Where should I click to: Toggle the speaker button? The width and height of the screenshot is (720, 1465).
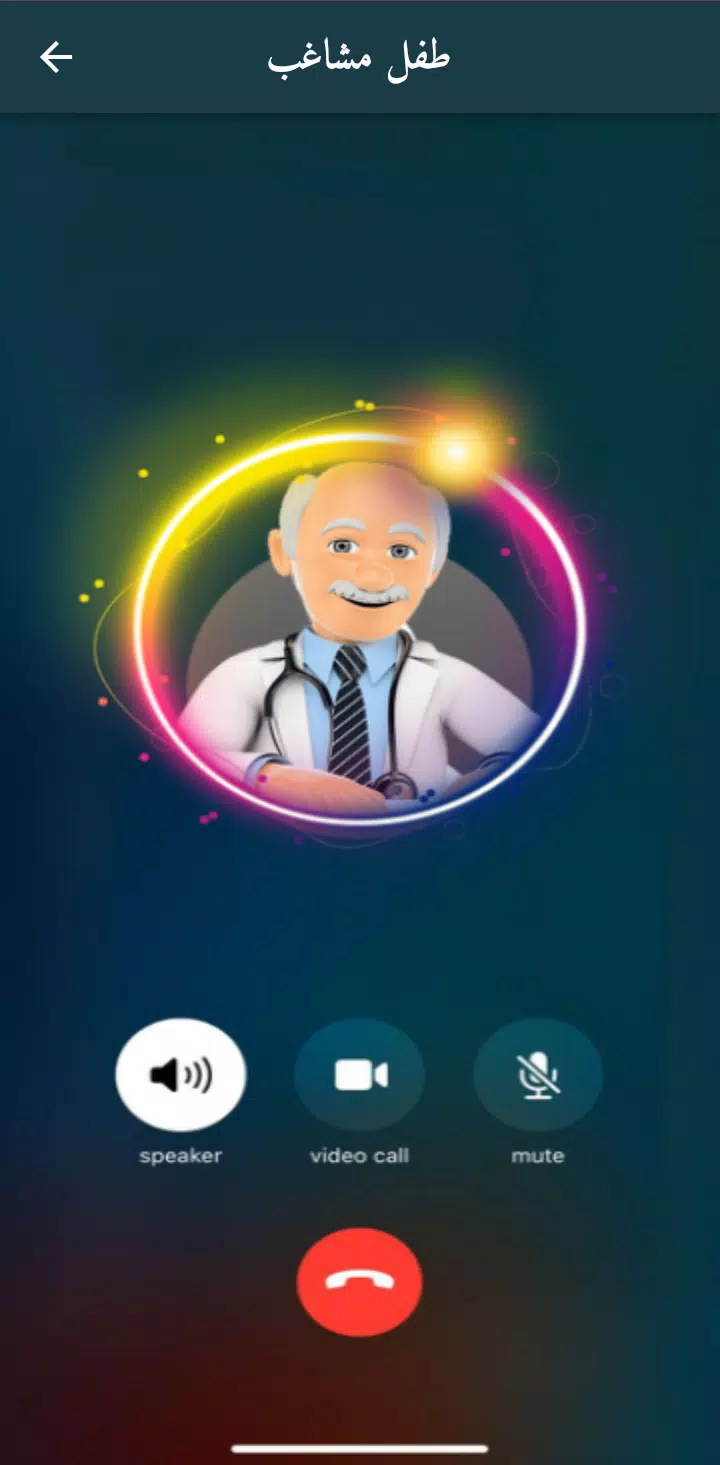181,1075
